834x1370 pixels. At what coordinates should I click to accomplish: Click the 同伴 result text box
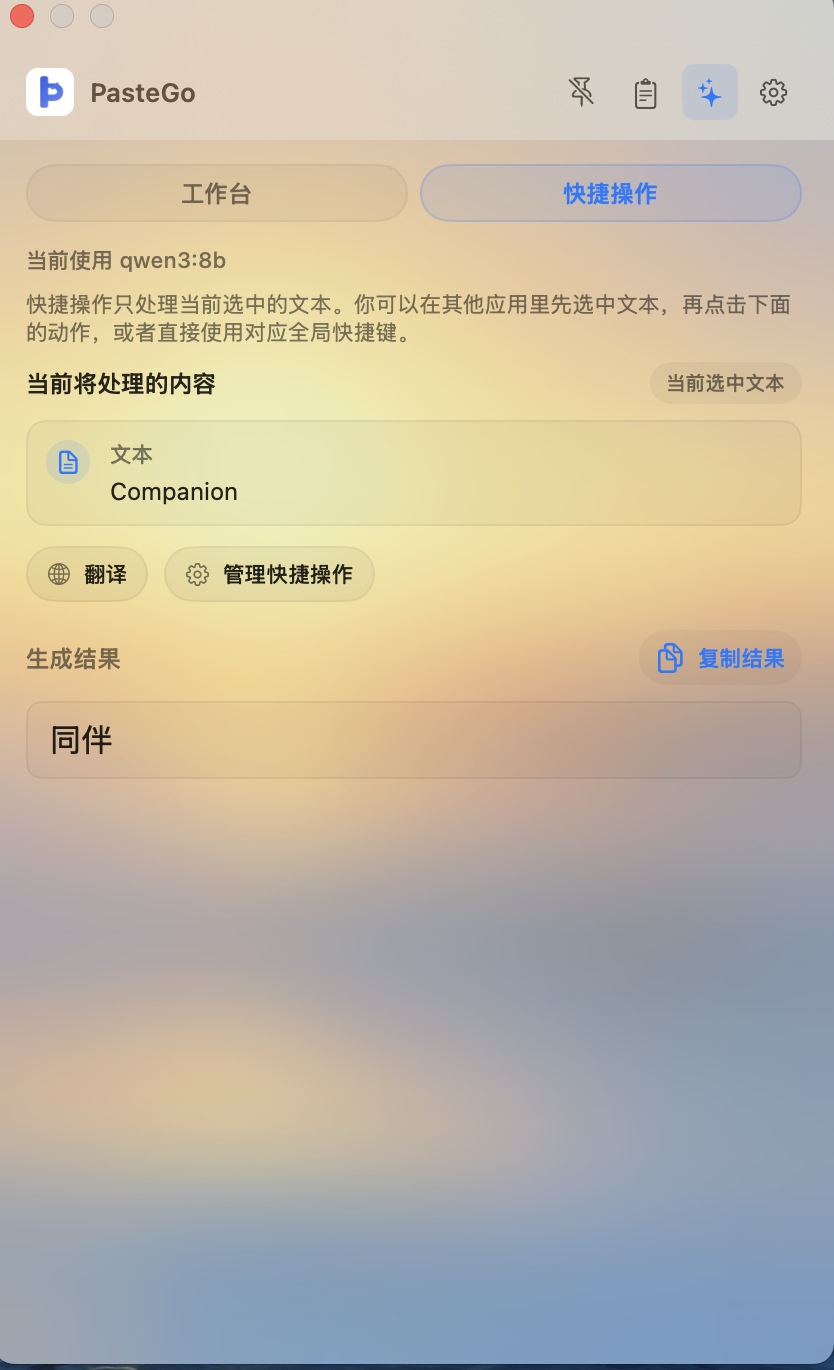414,740
